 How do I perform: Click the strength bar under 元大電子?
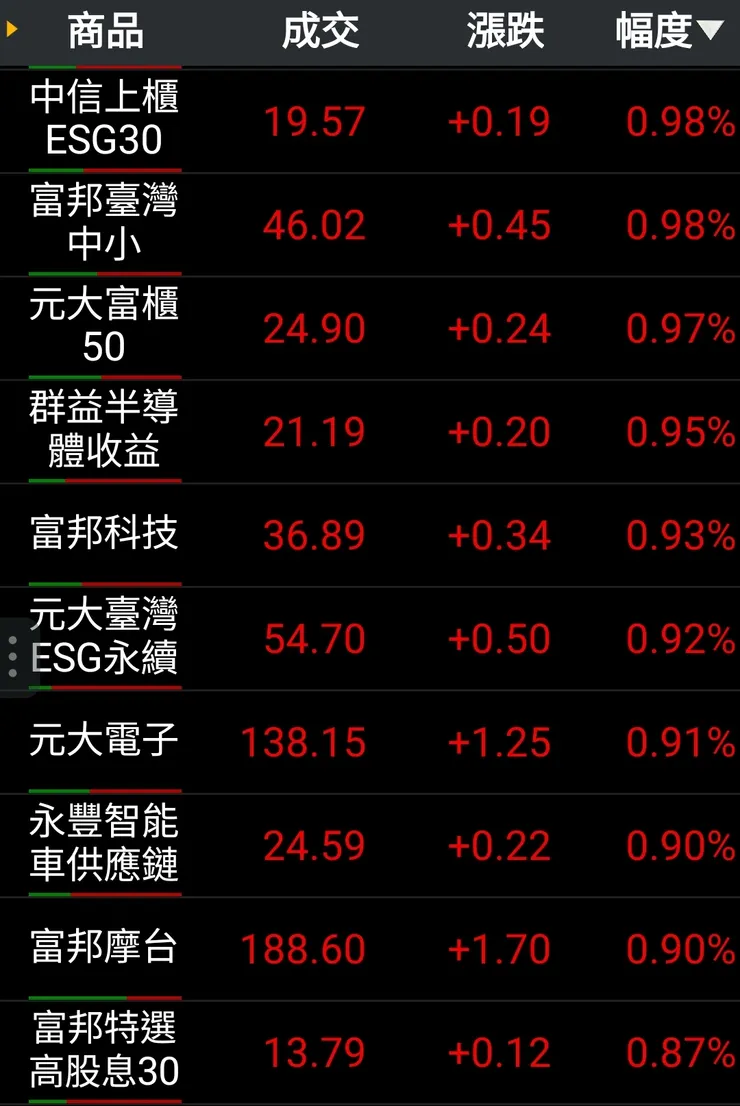click(105, 791)
